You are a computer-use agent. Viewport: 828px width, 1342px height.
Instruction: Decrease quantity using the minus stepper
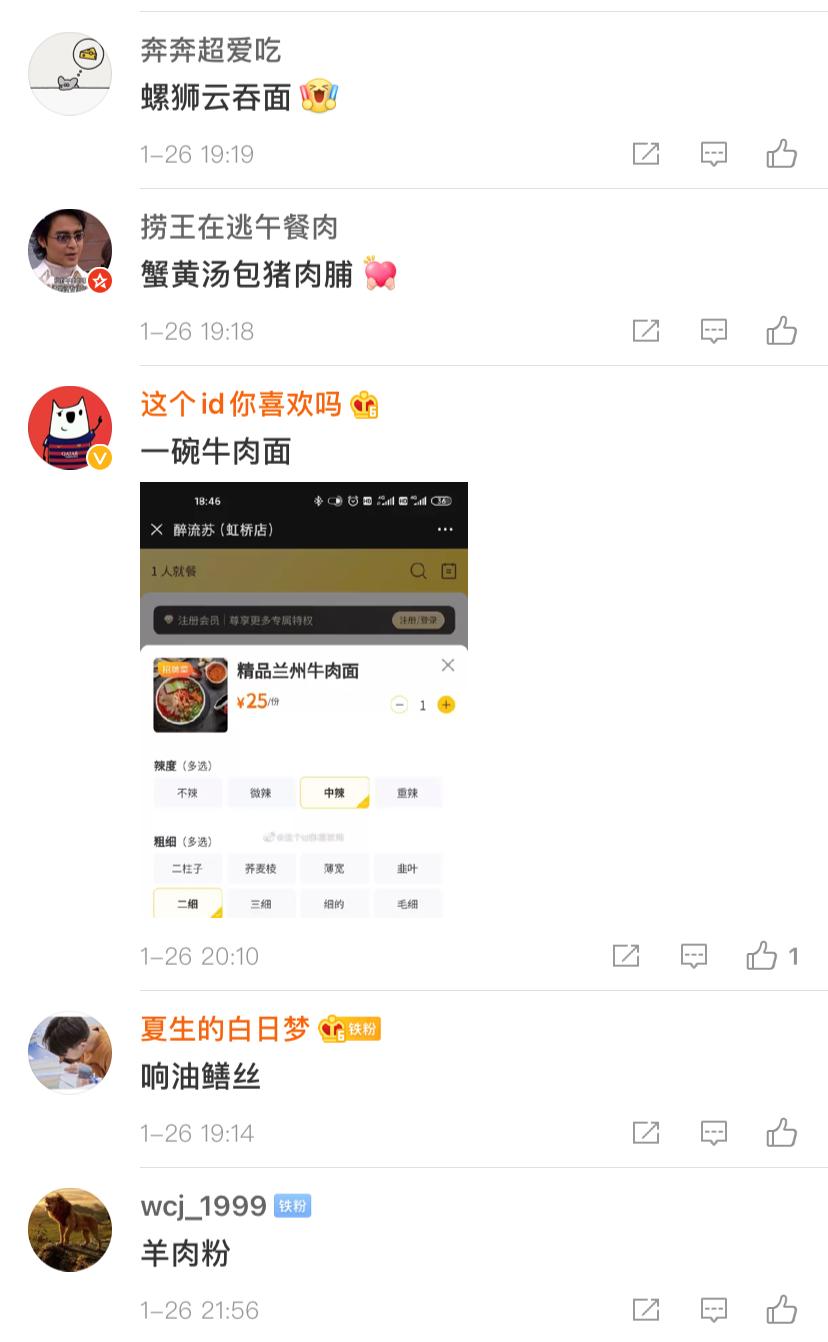[x=398, y=705]
